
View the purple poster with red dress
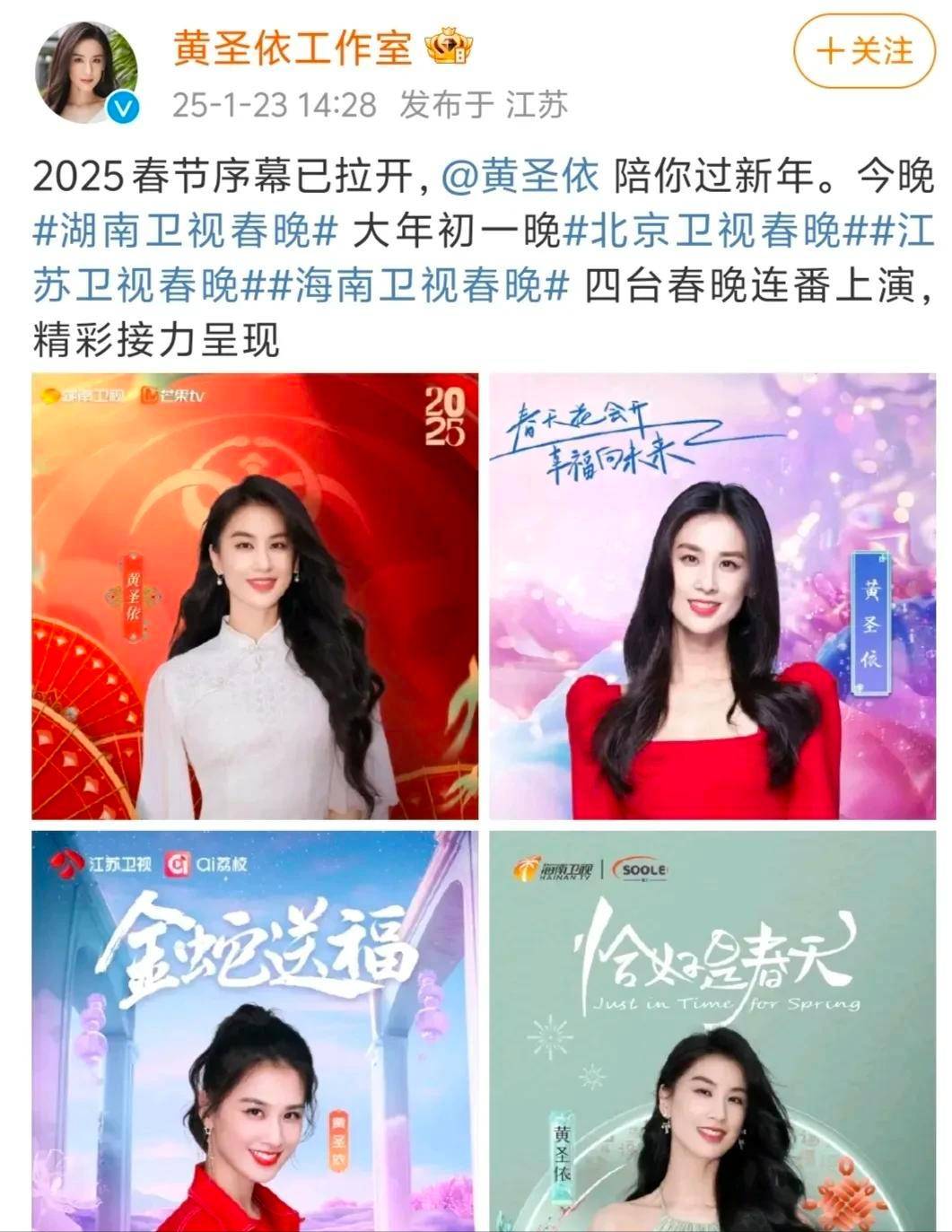point(712,596)
